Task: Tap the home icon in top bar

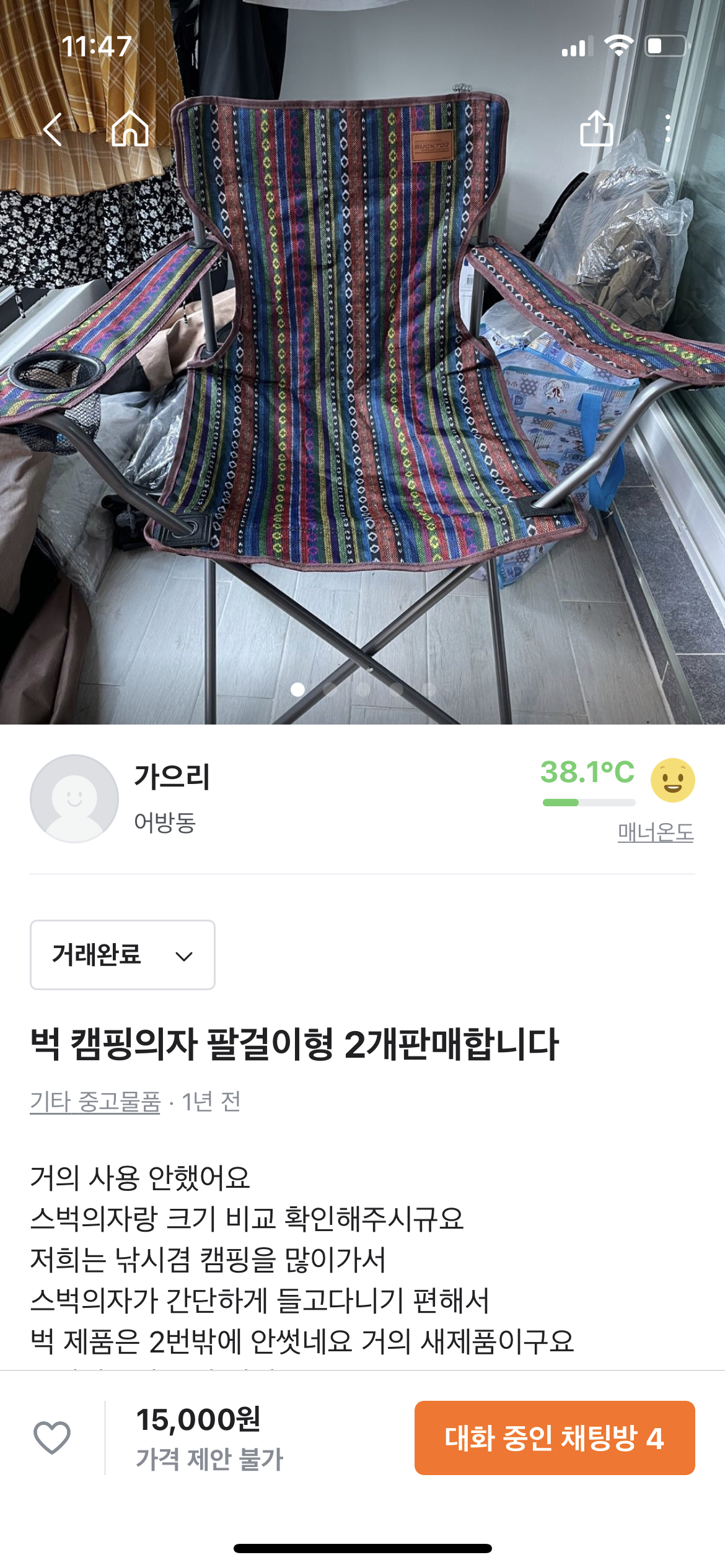Action: point(130,129)
